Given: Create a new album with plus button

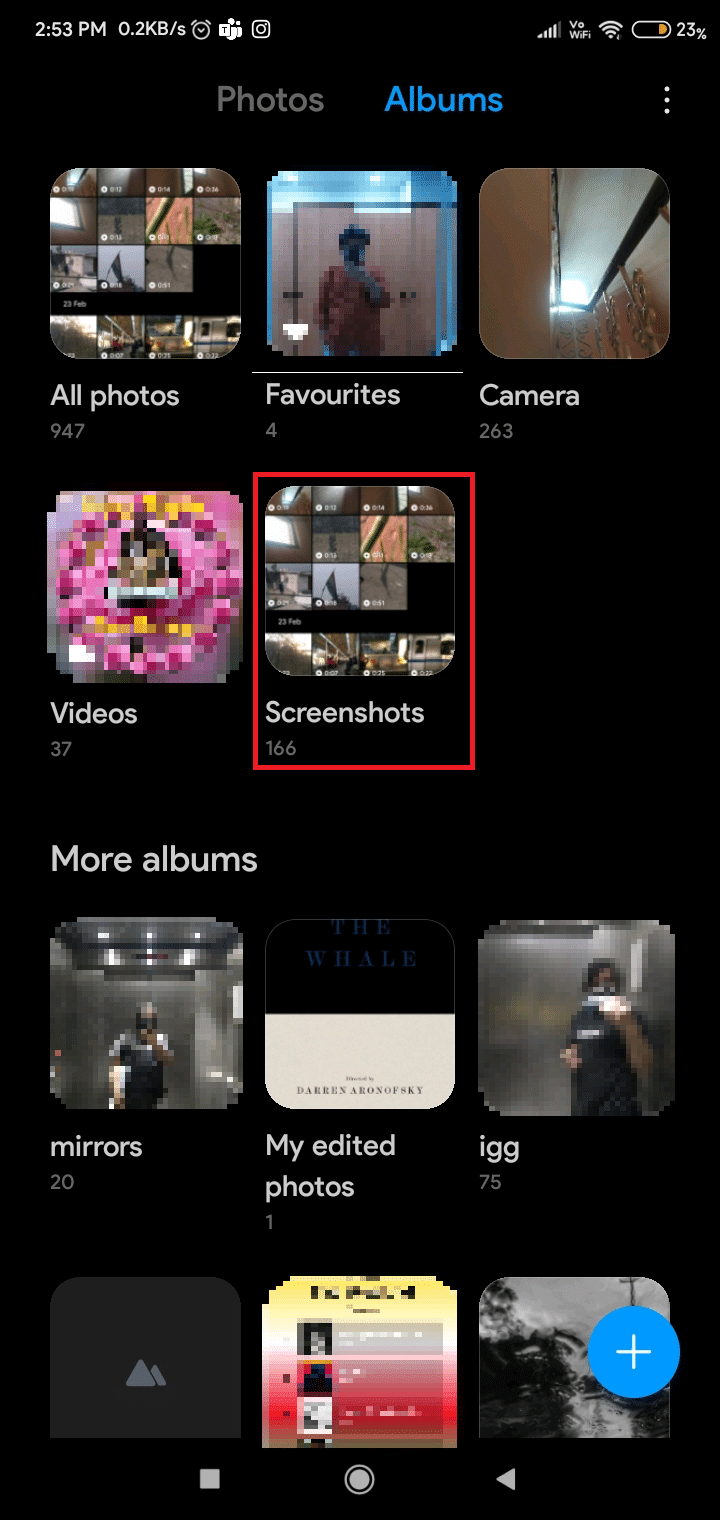Looking at the screenshot, I should pyautogui.click(x=634, y=1352).
